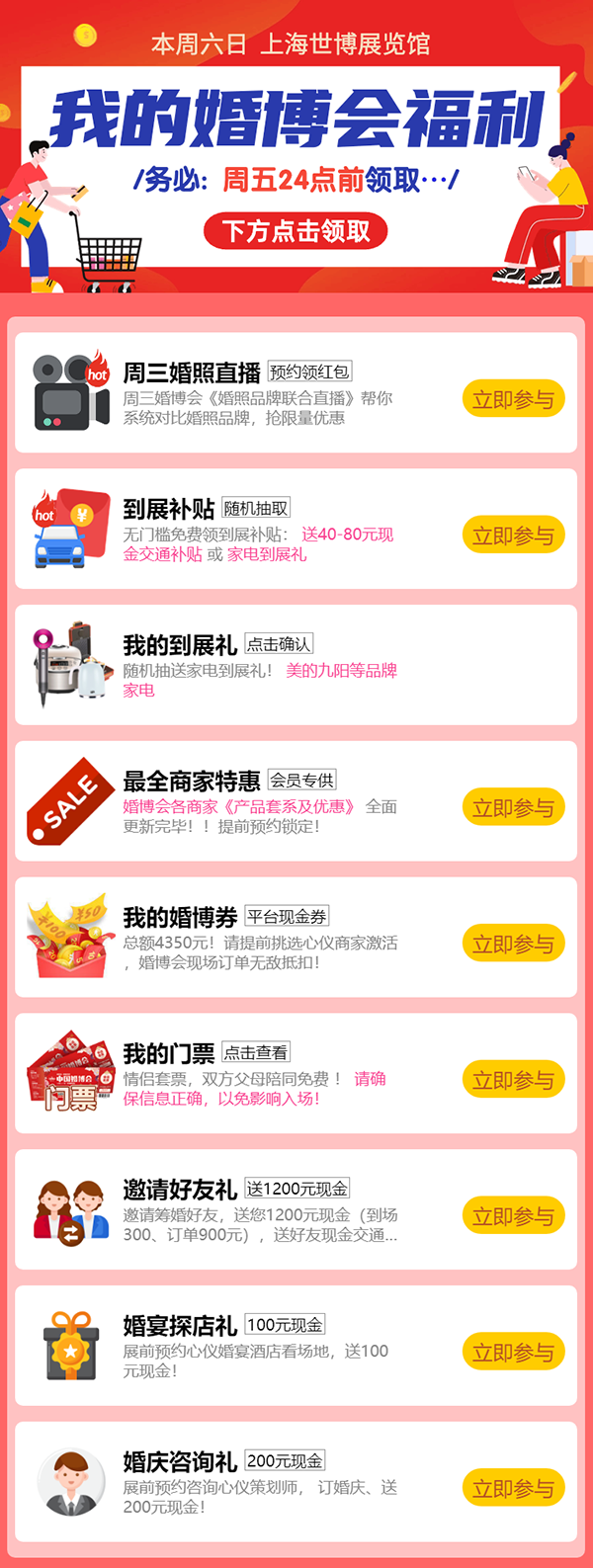Viewport: 593px width, 1568px height.
Task: Open the 我的到展礼 card
Action: [x=296, y=665]
